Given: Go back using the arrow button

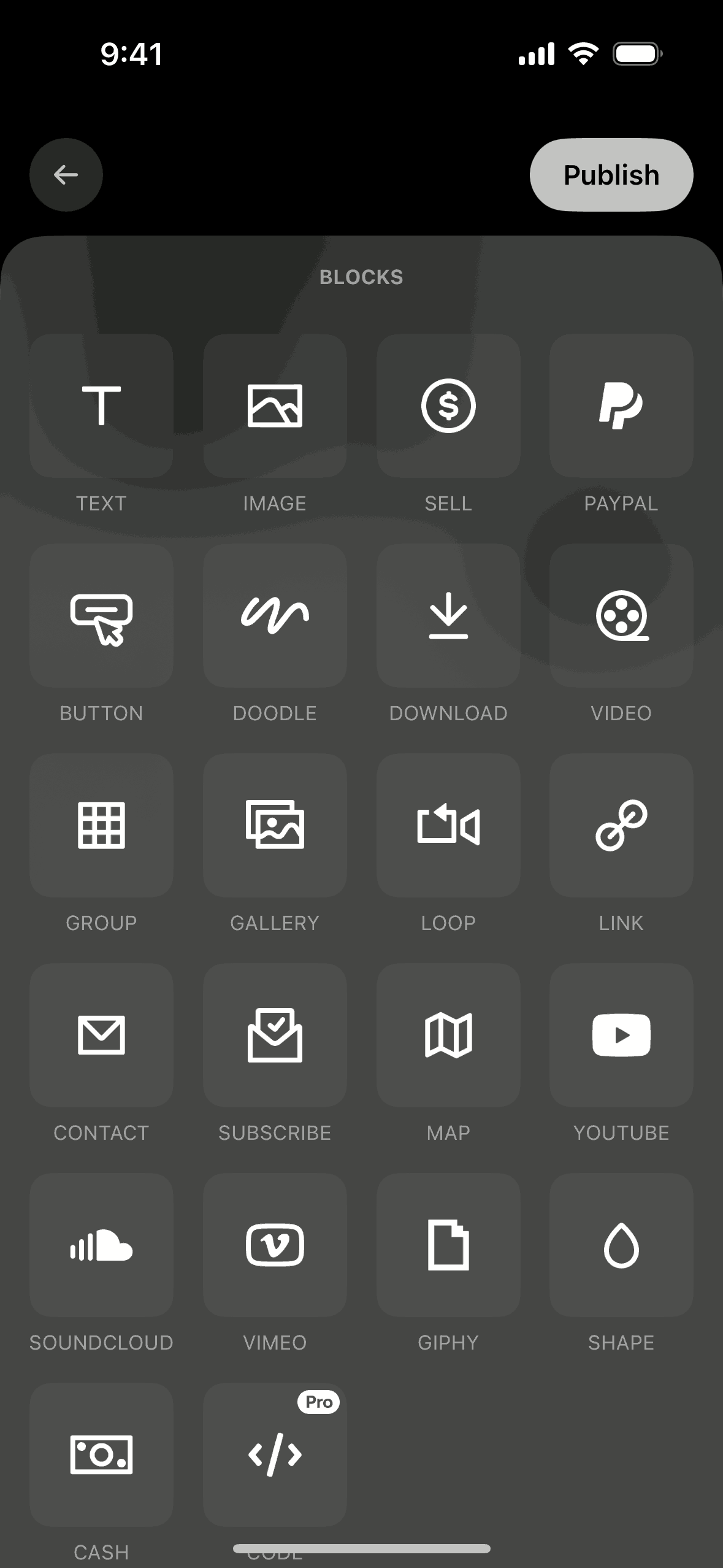Looking at the screenshot, I should click(66, 175).
